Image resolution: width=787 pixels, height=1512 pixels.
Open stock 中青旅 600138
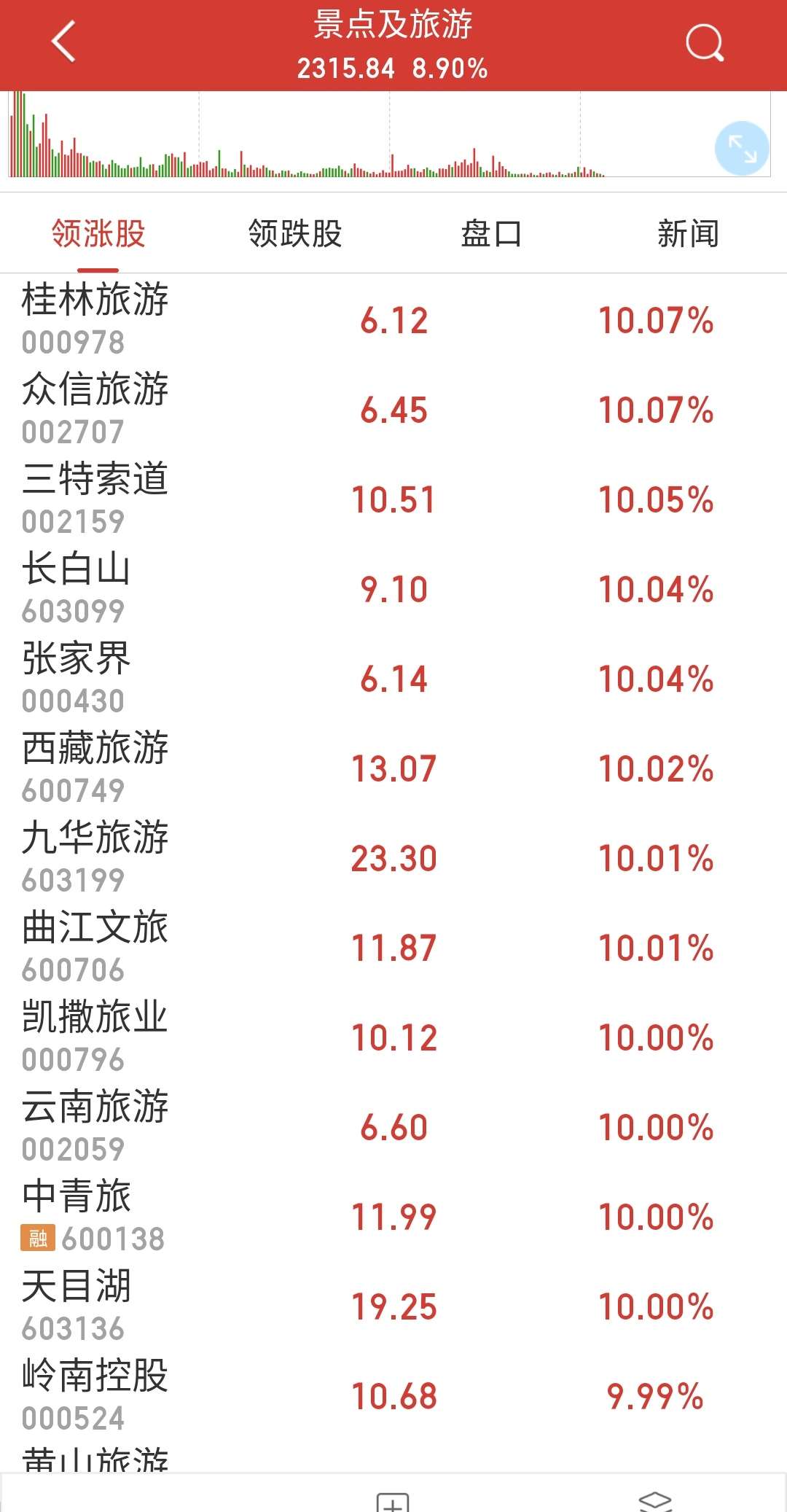(393, 1216)
